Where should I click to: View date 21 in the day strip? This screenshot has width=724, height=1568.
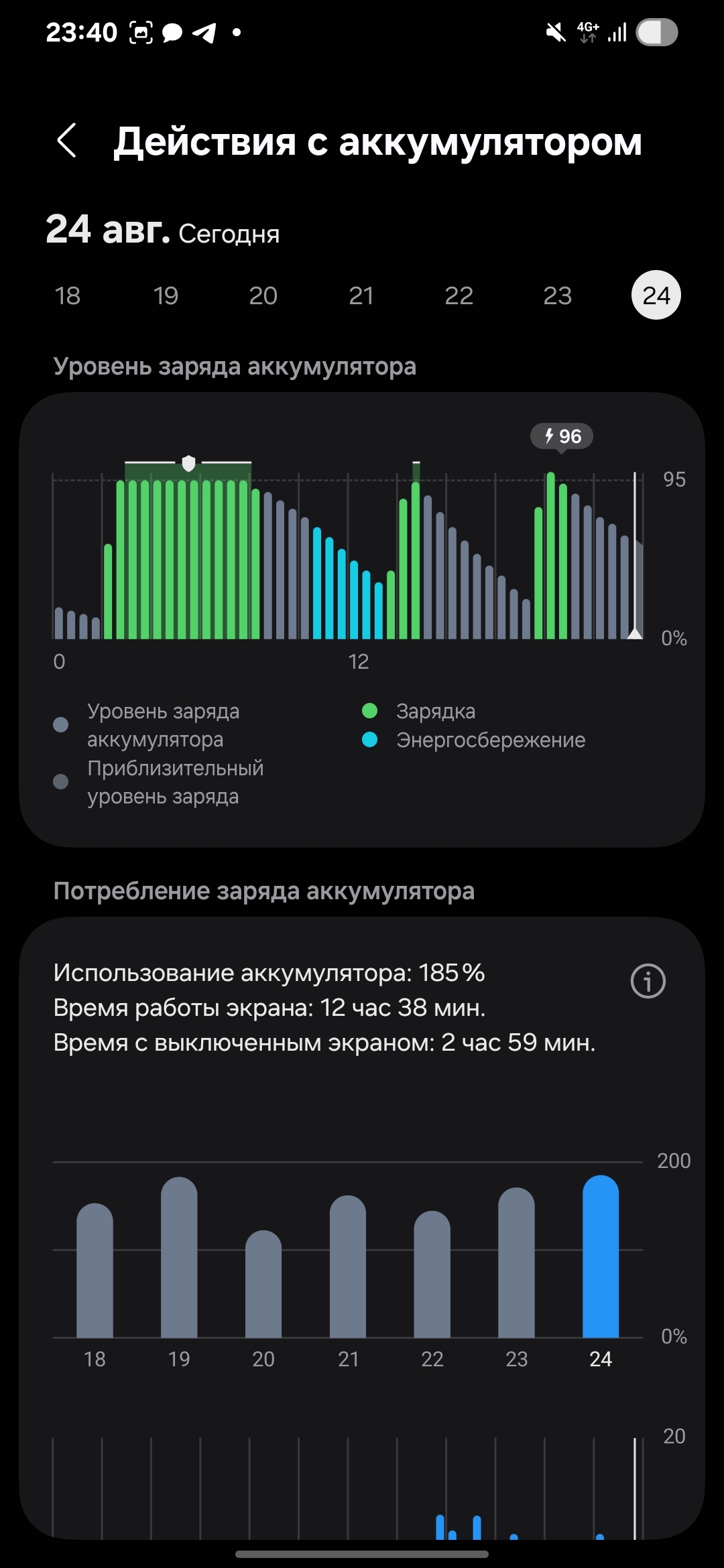coord(361,296)
